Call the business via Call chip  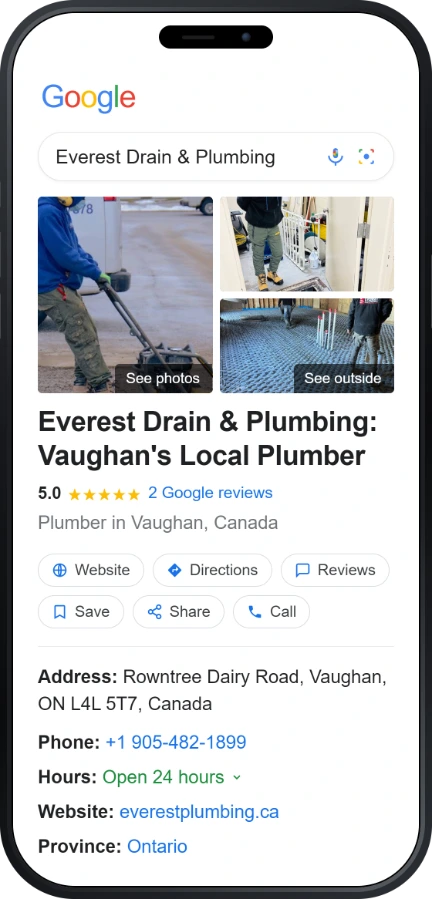[271, 612]
